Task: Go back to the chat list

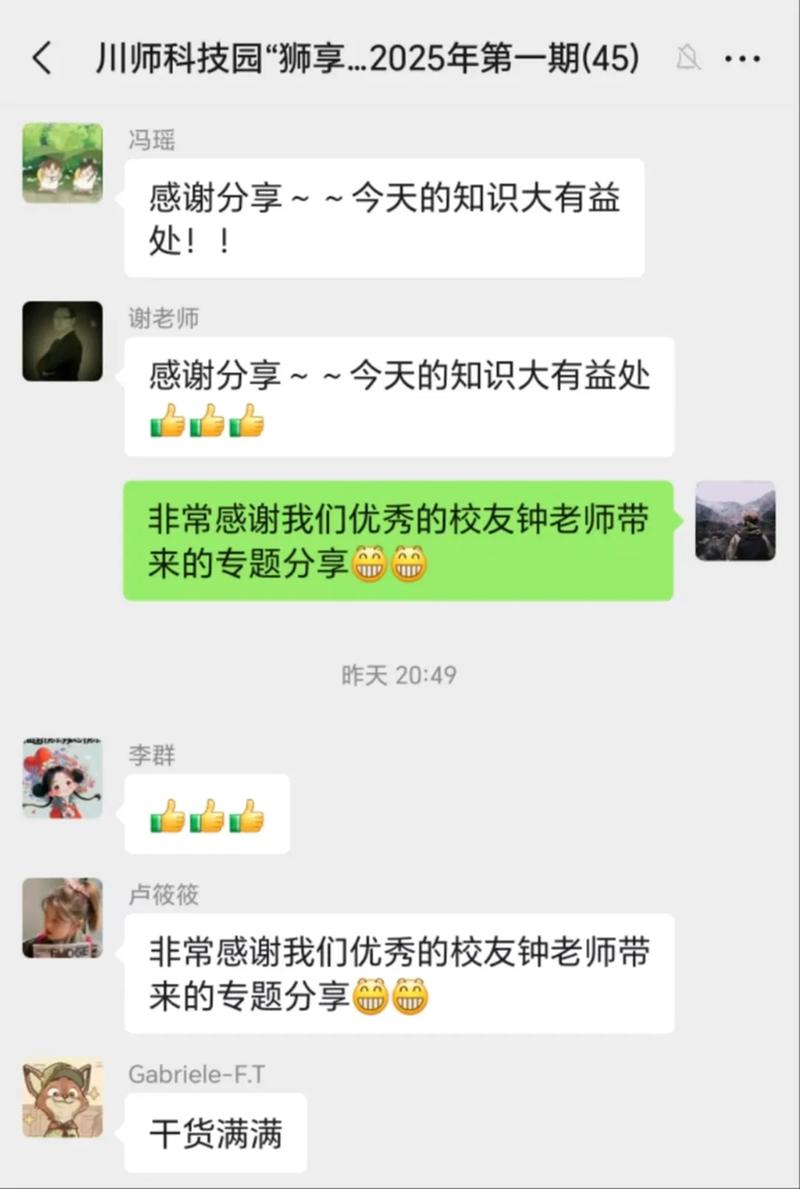Action: 41,59
